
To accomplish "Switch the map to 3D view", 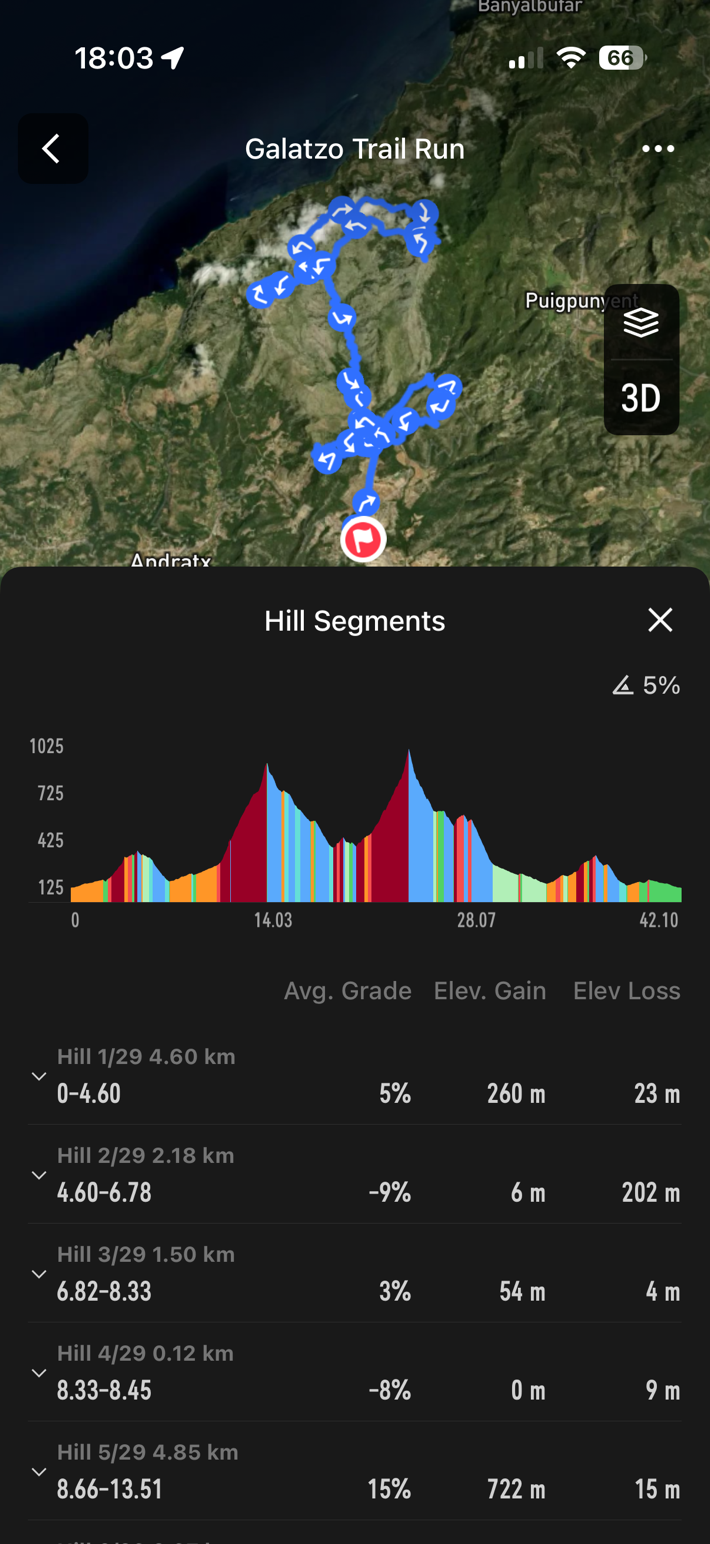I will point(641,398).
